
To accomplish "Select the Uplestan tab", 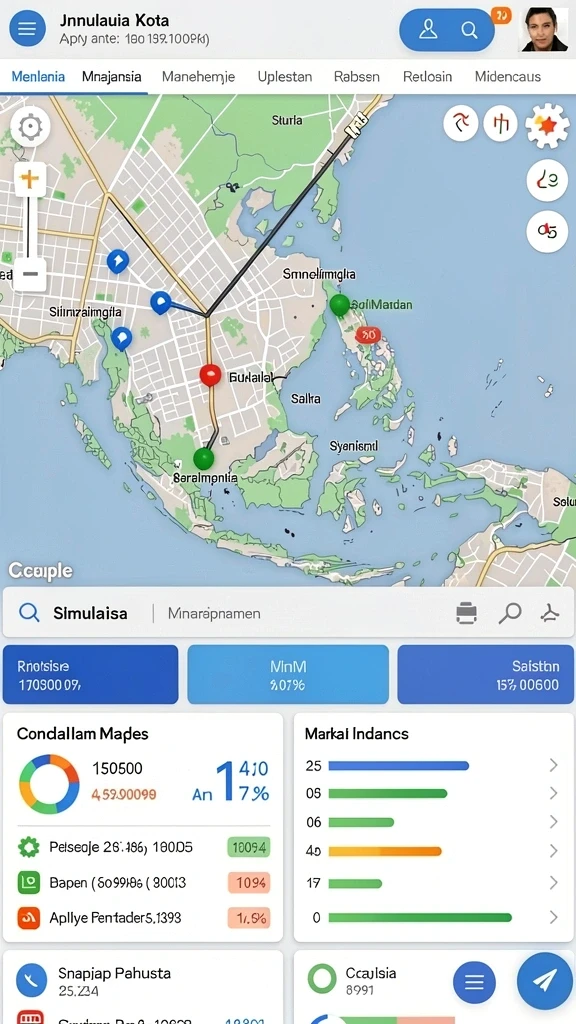I will pyautogui.click(x=285, y=76).
